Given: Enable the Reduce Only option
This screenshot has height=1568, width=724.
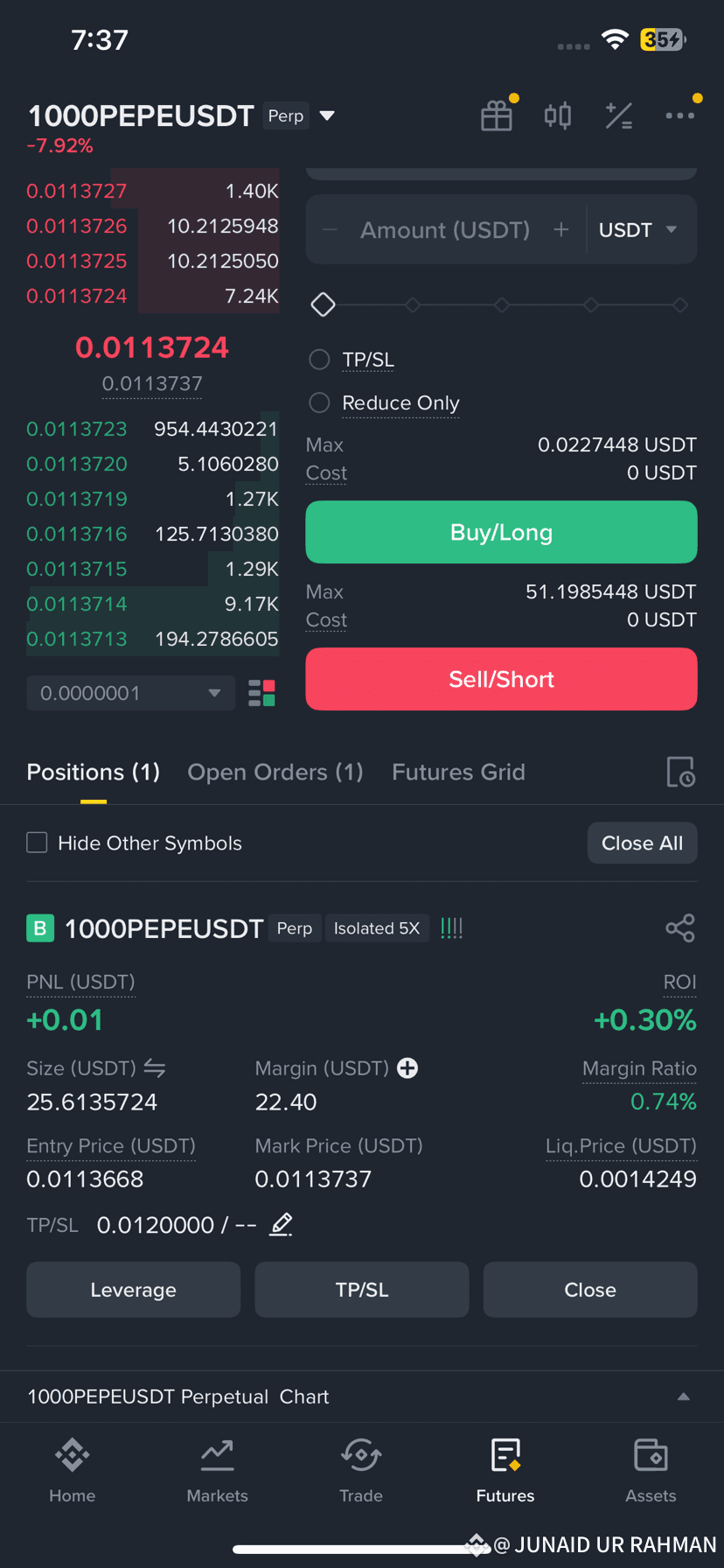Looking at the screenshot, I should click(x=320, y=402).
